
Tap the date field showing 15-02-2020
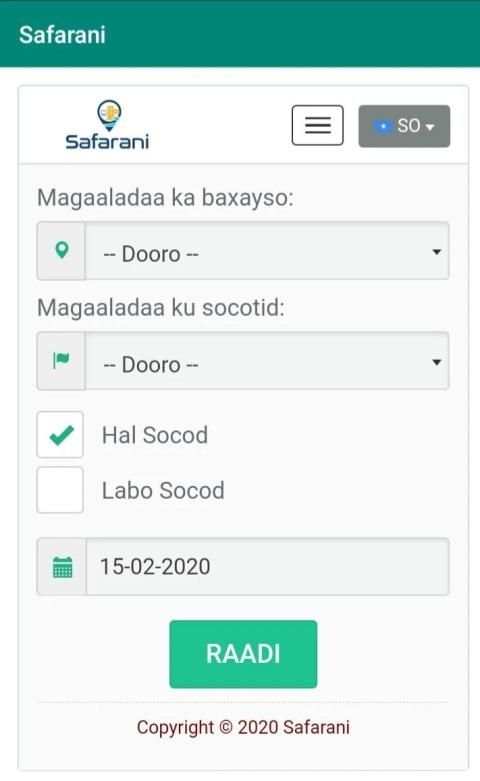pos(267,566)
